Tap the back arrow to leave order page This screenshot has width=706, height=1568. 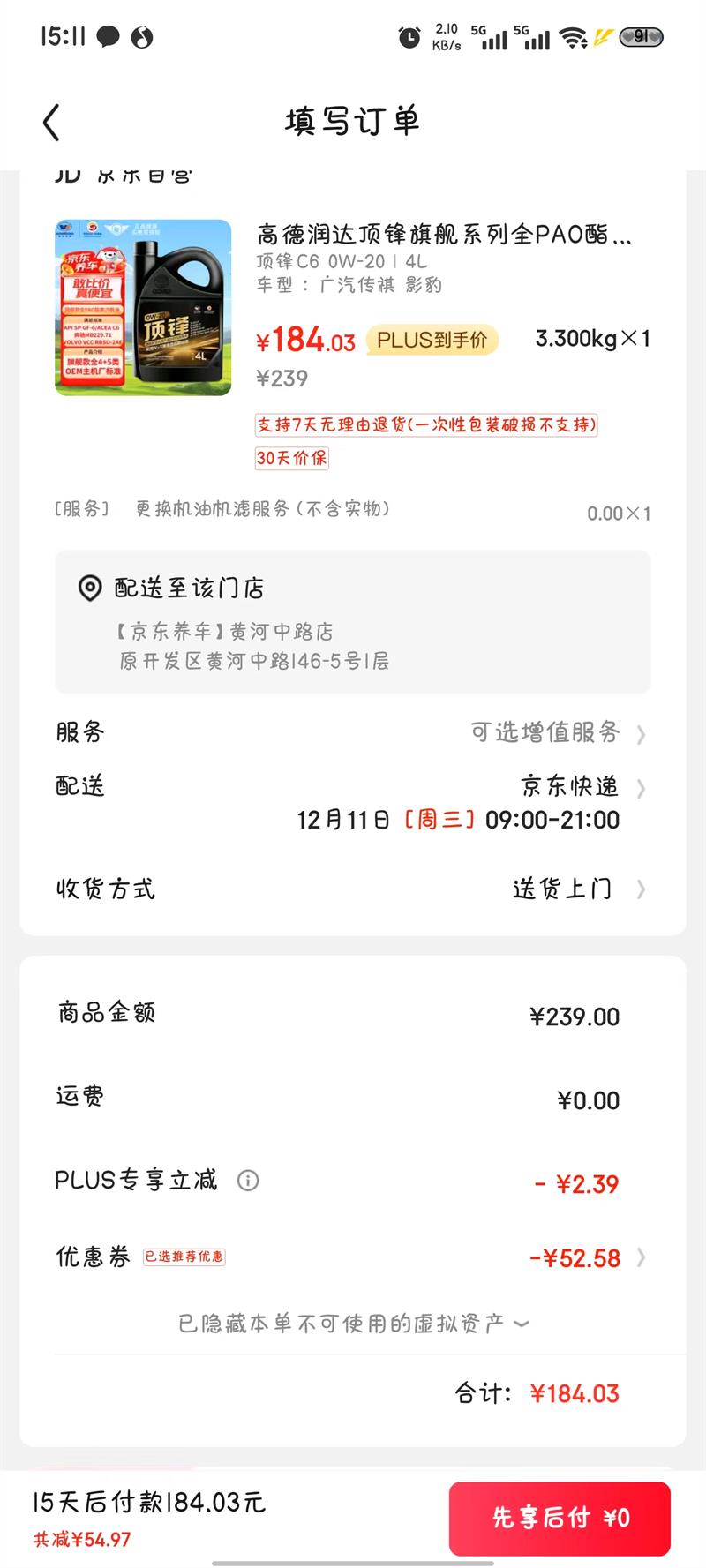(x=50, y=123)
